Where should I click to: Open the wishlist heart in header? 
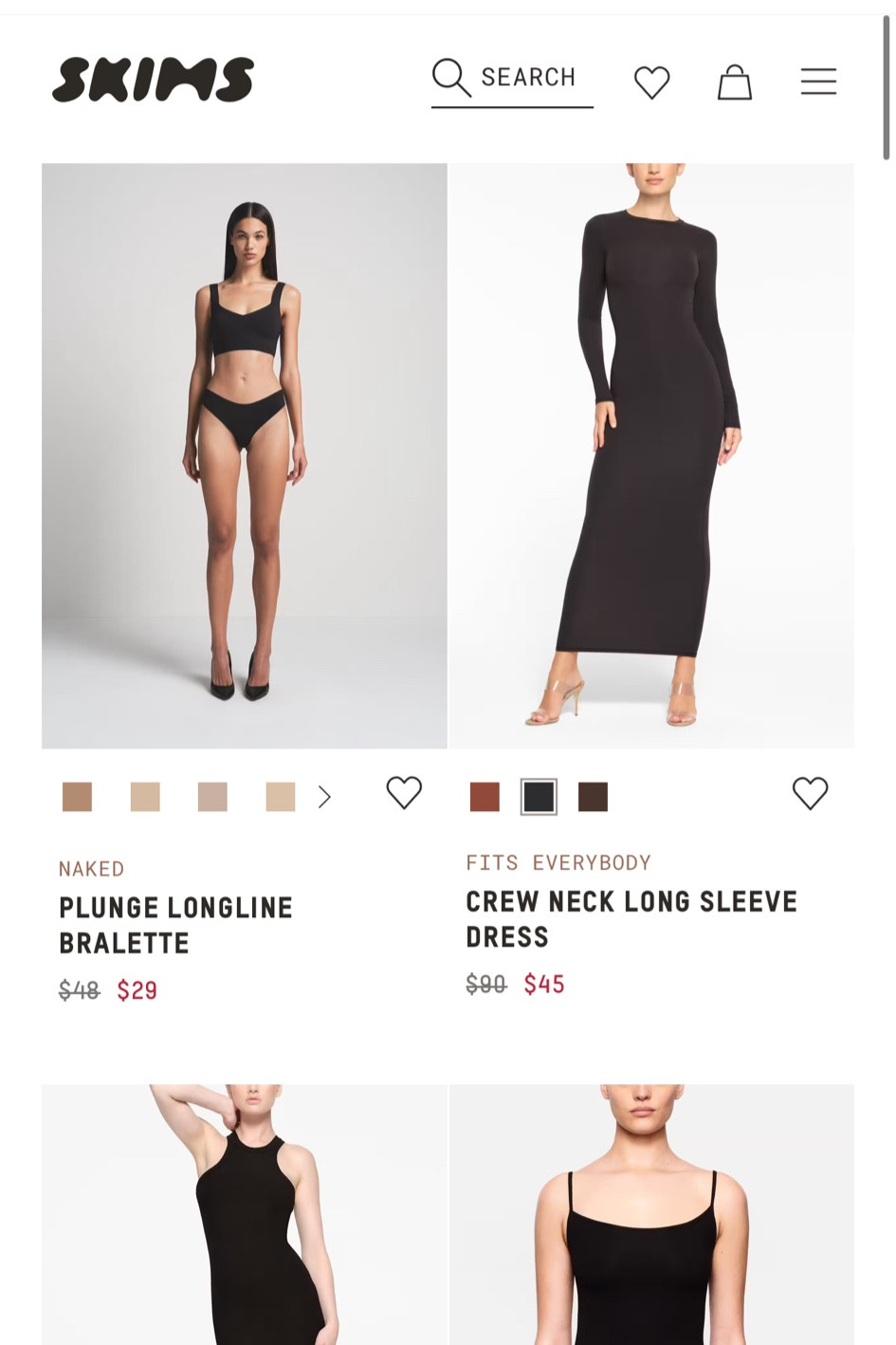tap(651, 82)
